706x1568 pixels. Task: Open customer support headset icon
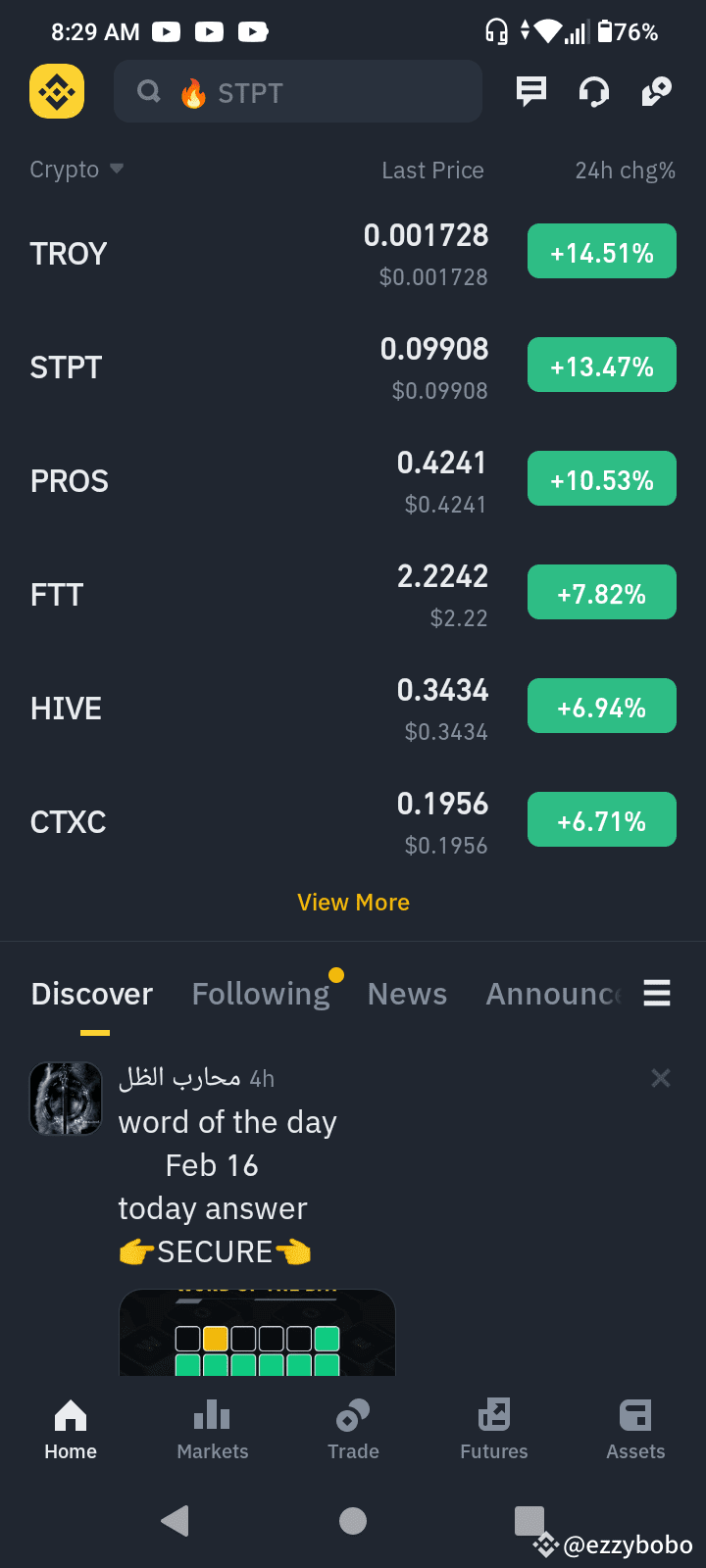tap(593, 91)
